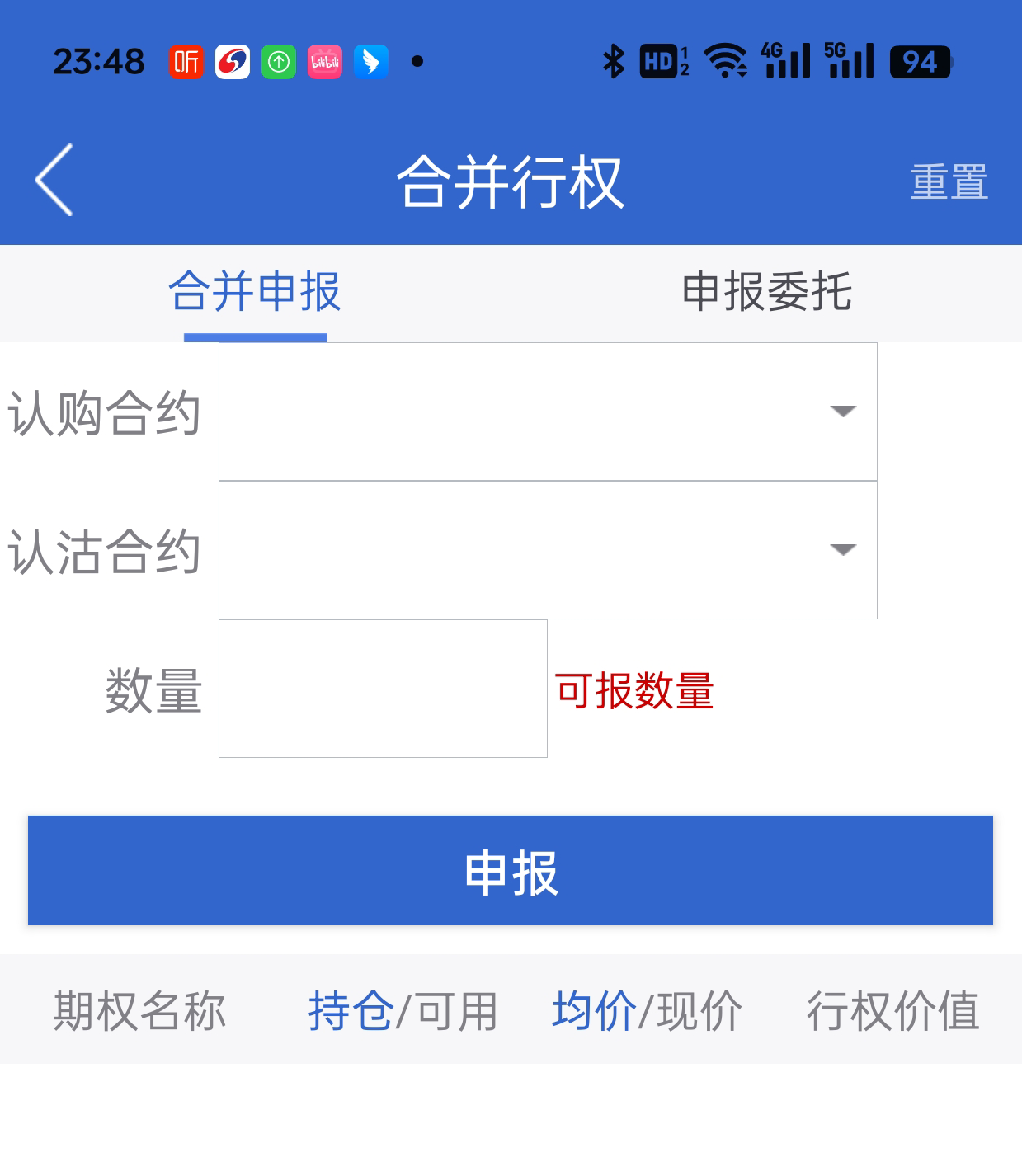
Task: Sort by 均价 column header
Action: 594,1011
